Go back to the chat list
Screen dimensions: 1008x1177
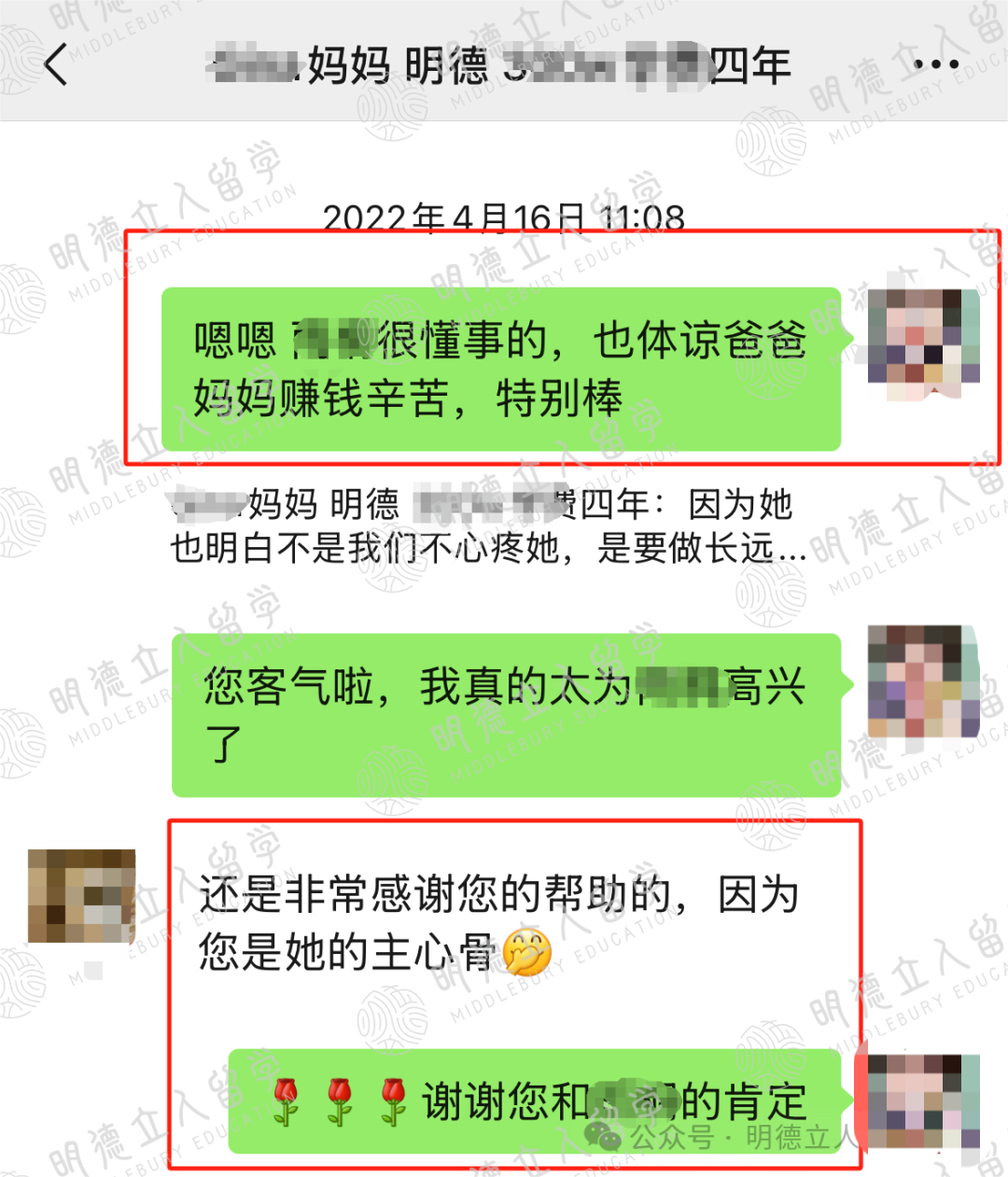(56, 65)
